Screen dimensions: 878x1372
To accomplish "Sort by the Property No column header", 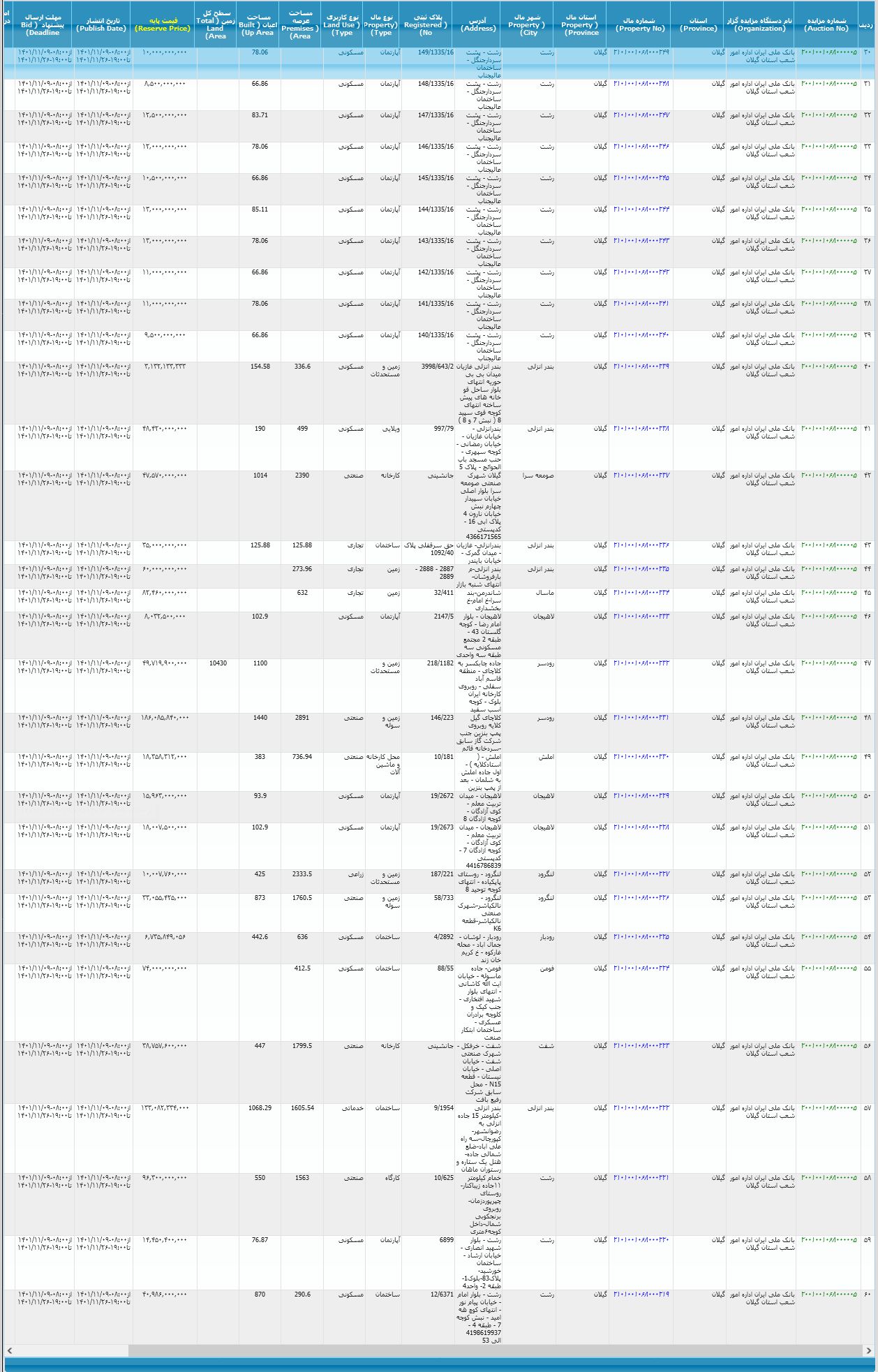I will 640,24.
